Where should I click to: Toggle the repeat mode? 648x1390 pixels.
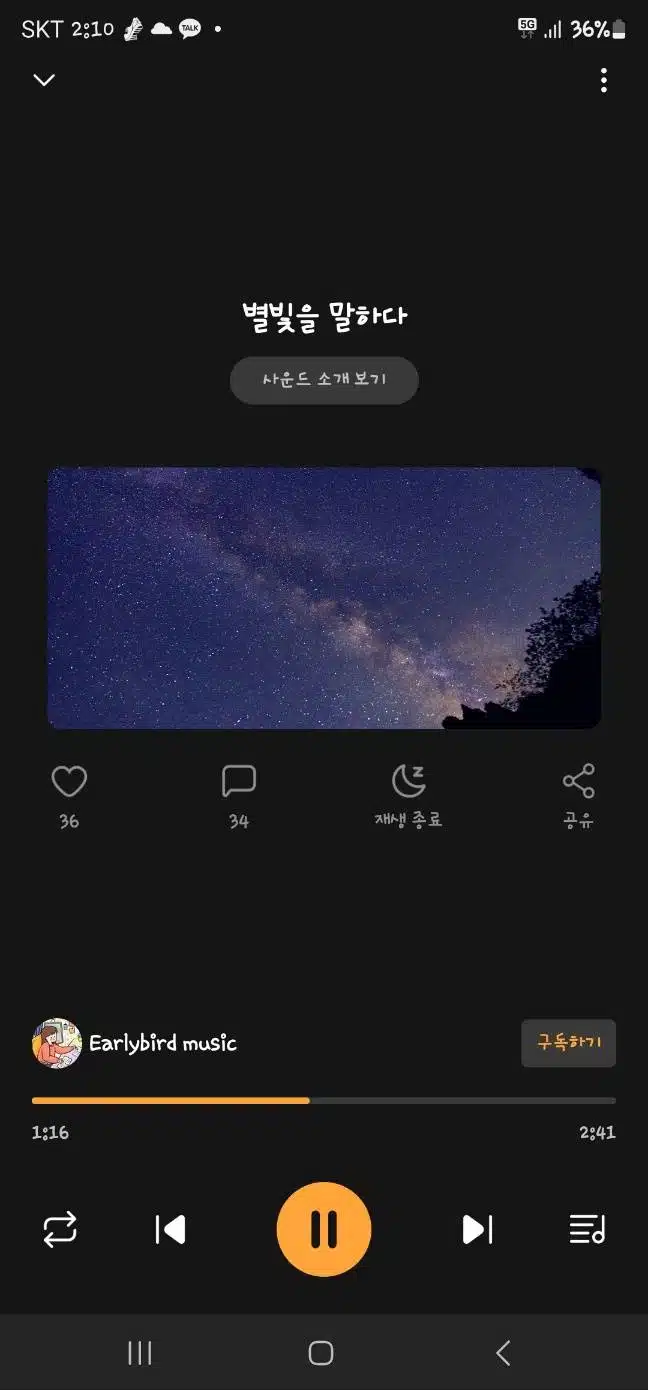pos(60,1229)
